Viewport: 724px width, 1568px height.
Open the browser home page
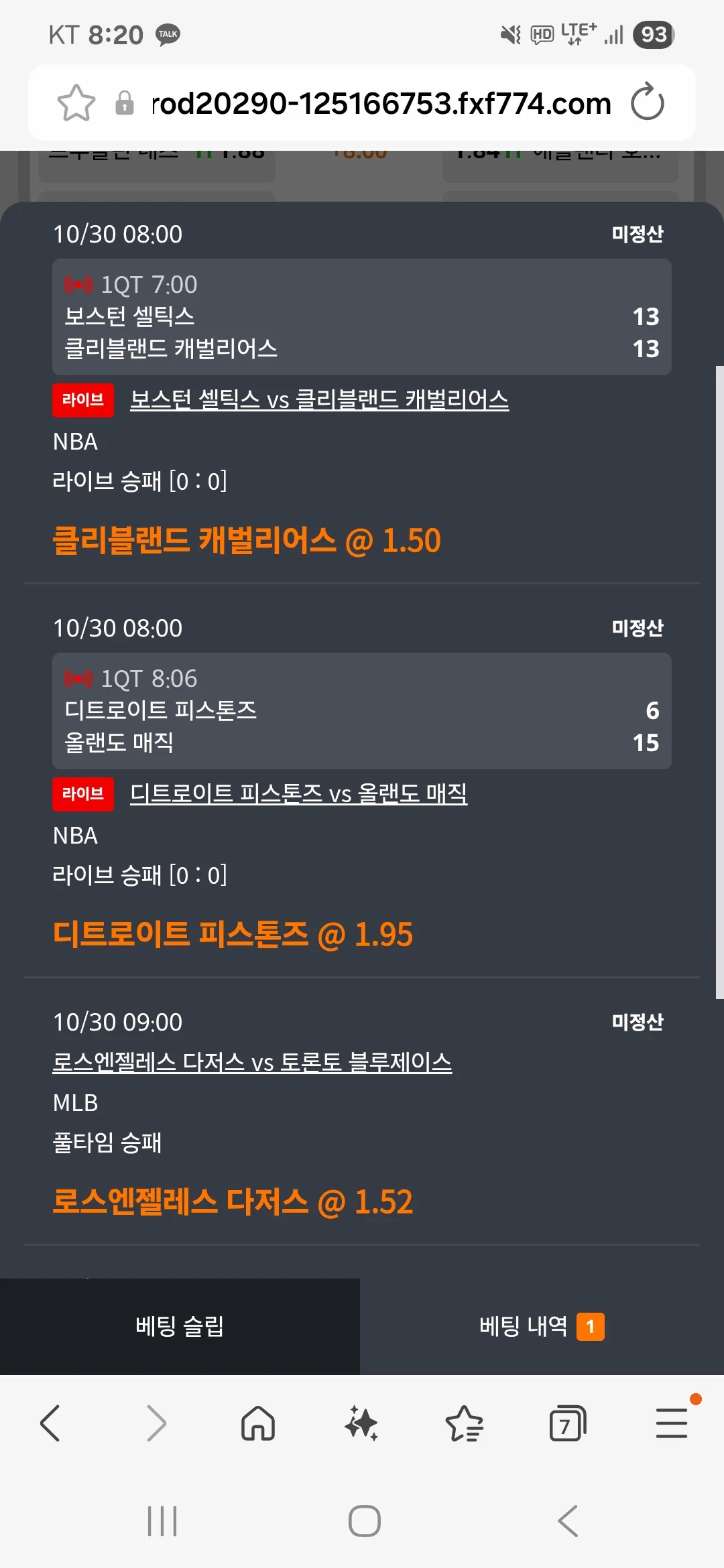[x=258, y=1423]
